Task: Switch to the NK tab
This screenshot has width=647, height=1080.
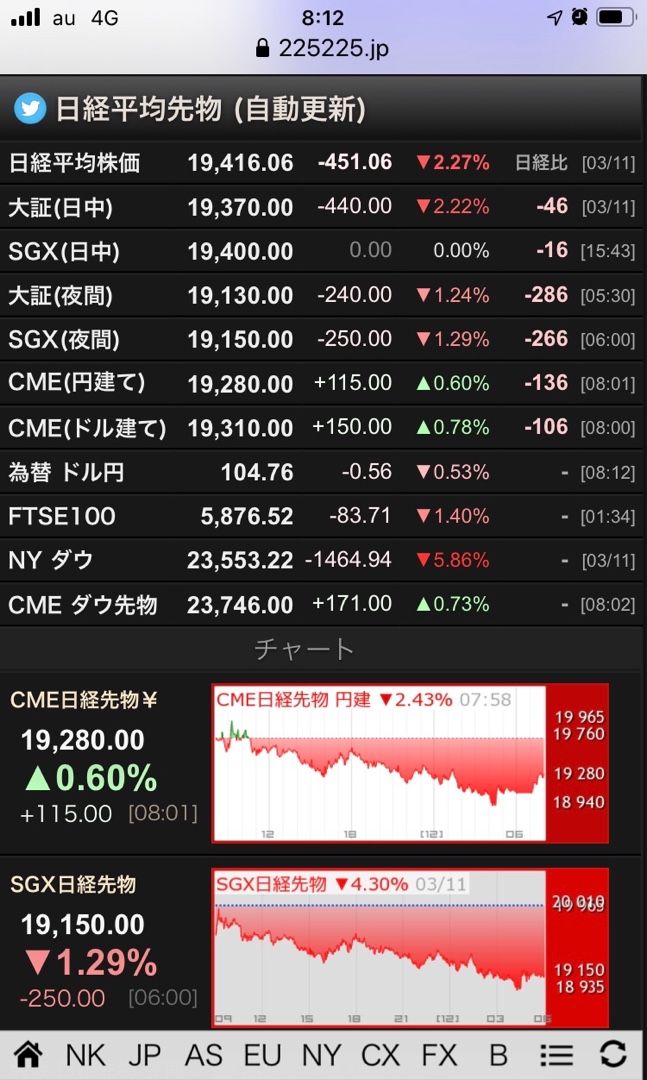Action: [85, 1054]
